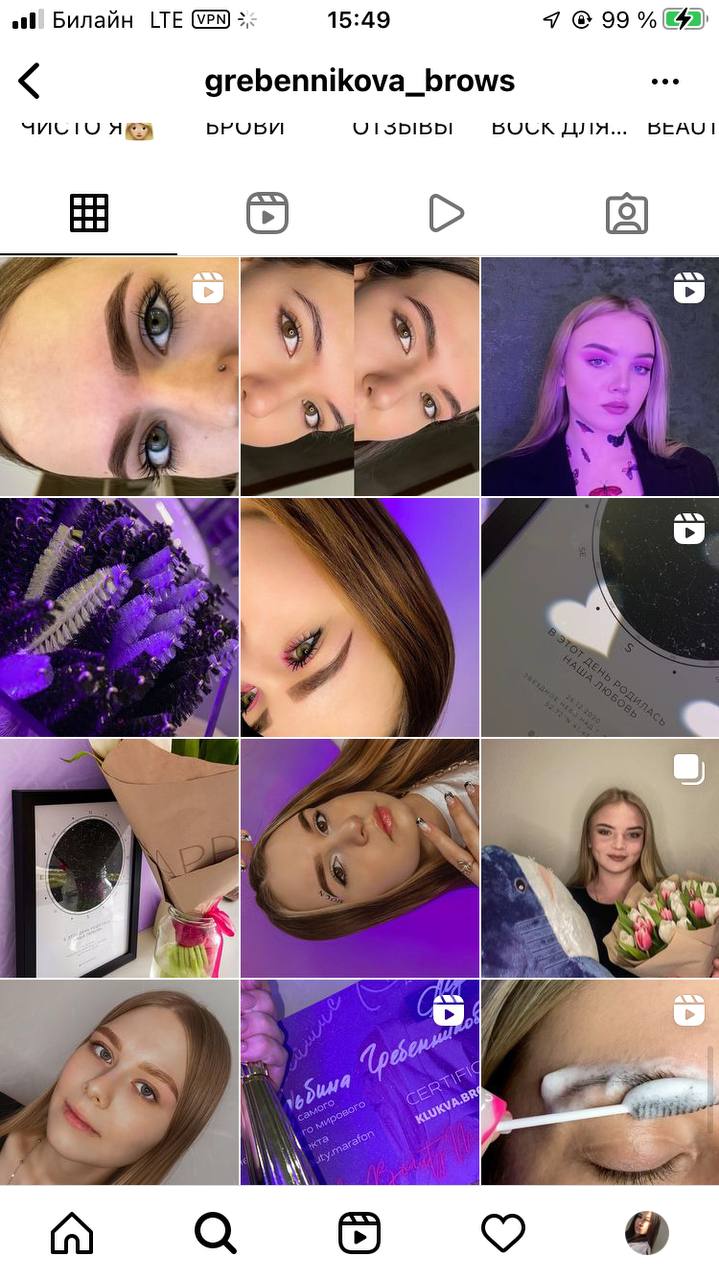Screen dimensions: 719x1280
Task: Open the framed star map and bouquet post
Action: tap(119, 859)
